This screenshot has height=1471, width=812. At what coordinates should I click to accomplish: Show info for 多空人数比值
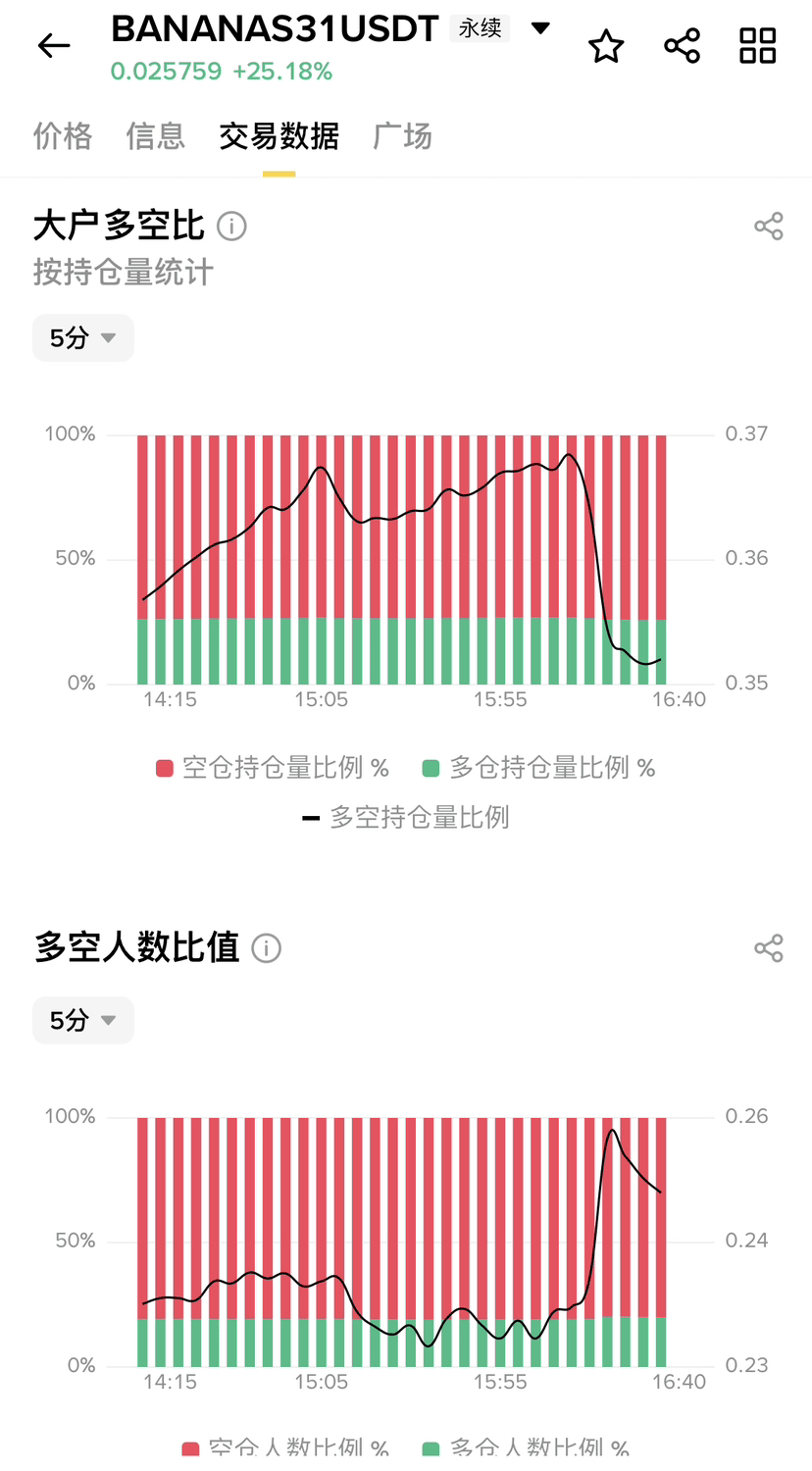point(267,948)
